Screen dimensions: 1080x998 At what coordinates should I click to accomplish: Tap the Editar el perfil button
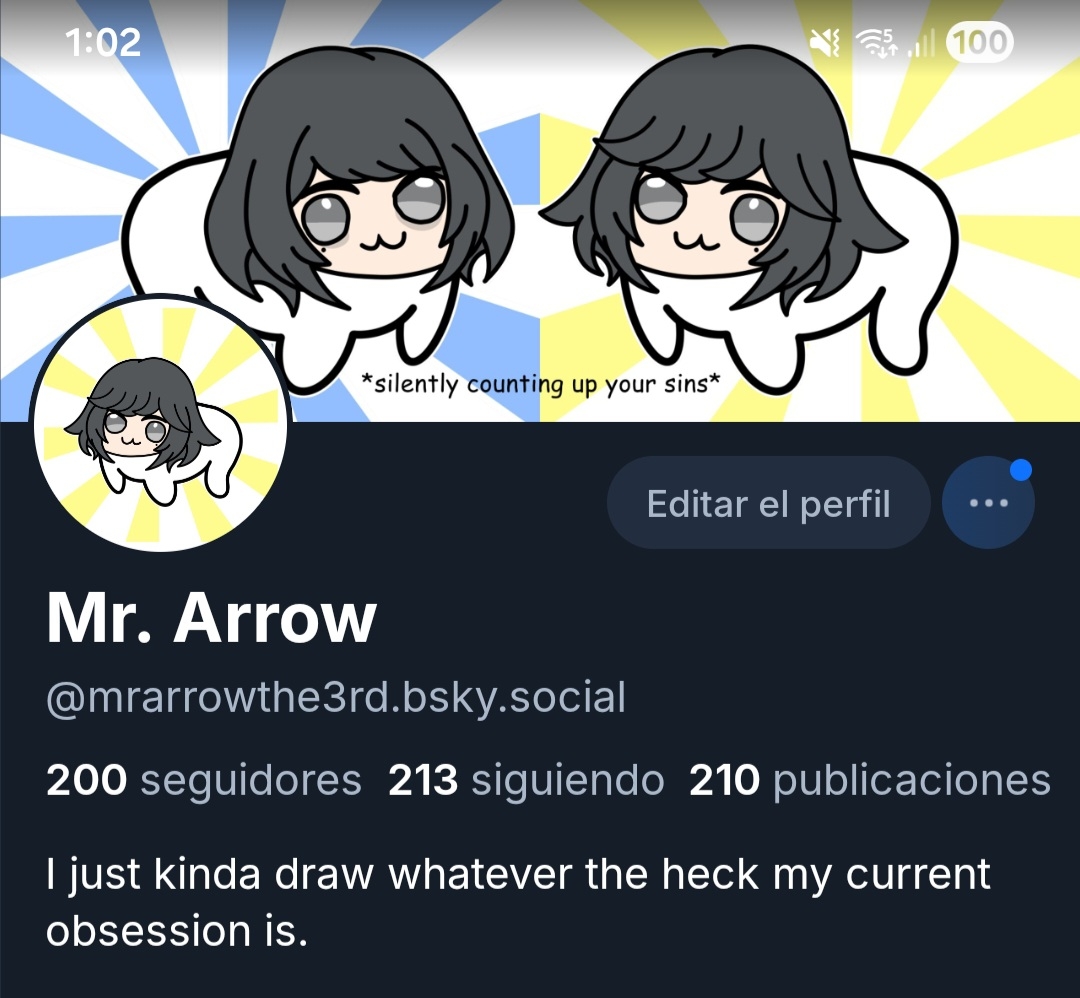[x=768, y=503]
